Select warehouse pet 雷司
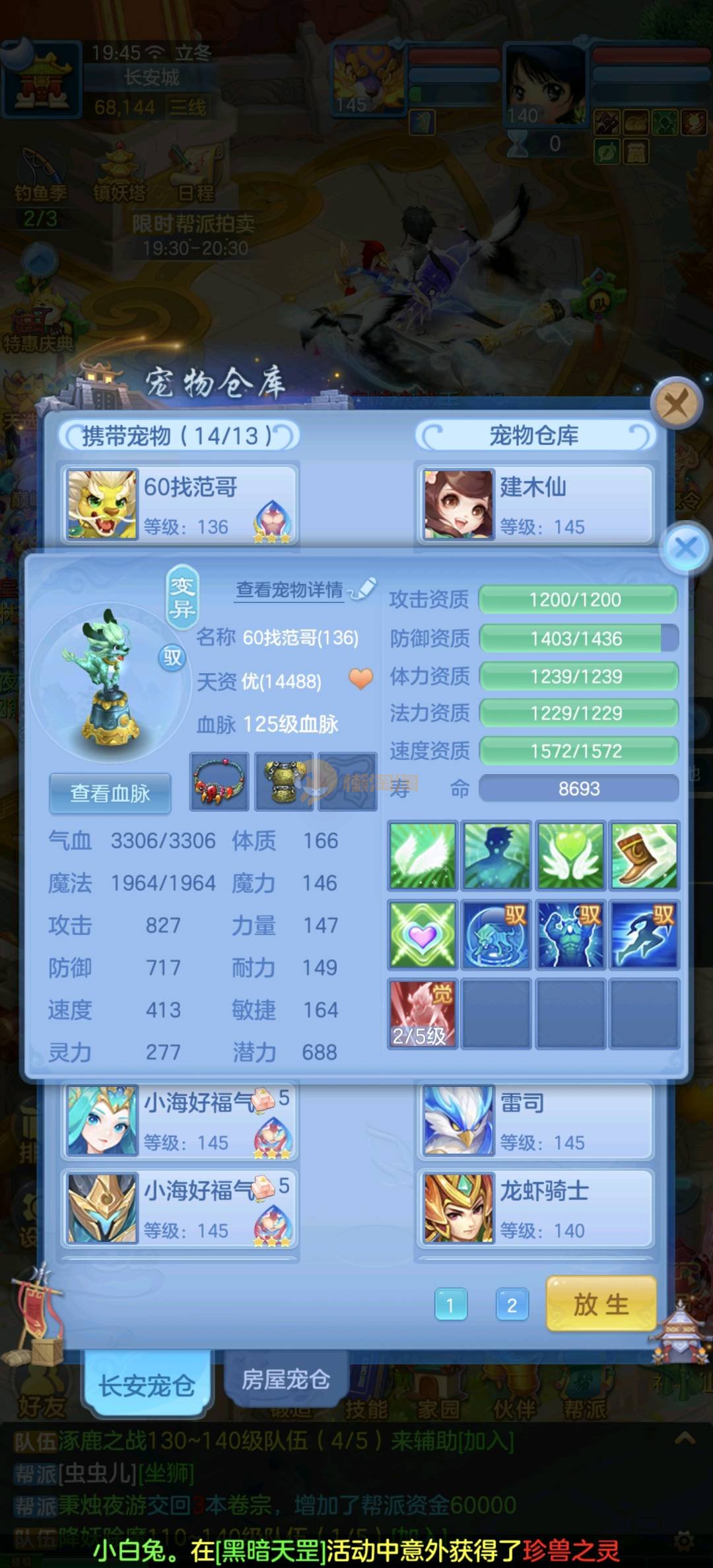This screenshot has height=1568, width=713. coord(535,1121)
